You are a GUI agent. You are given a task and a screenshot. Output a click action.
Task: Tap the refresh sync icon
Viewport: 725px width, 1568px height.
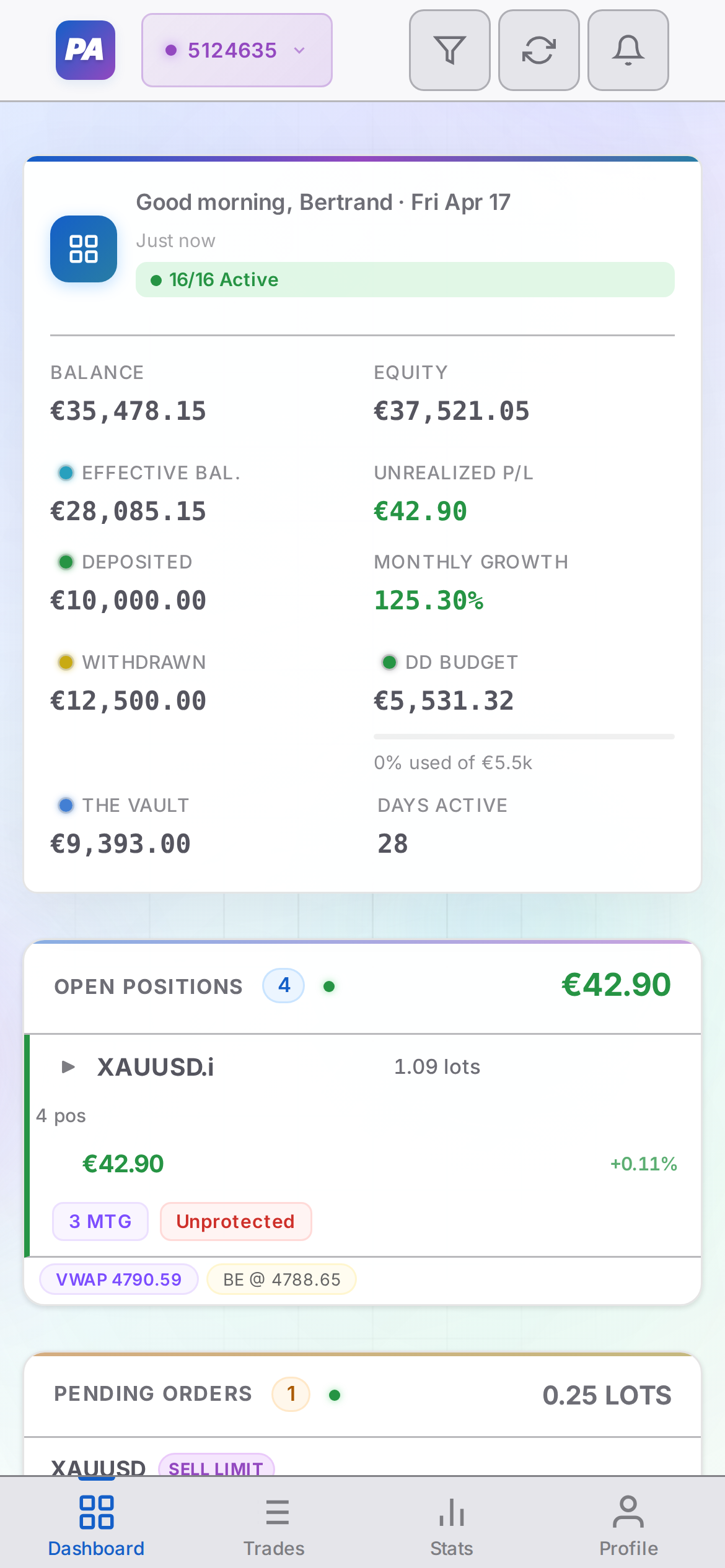(538, 50)
